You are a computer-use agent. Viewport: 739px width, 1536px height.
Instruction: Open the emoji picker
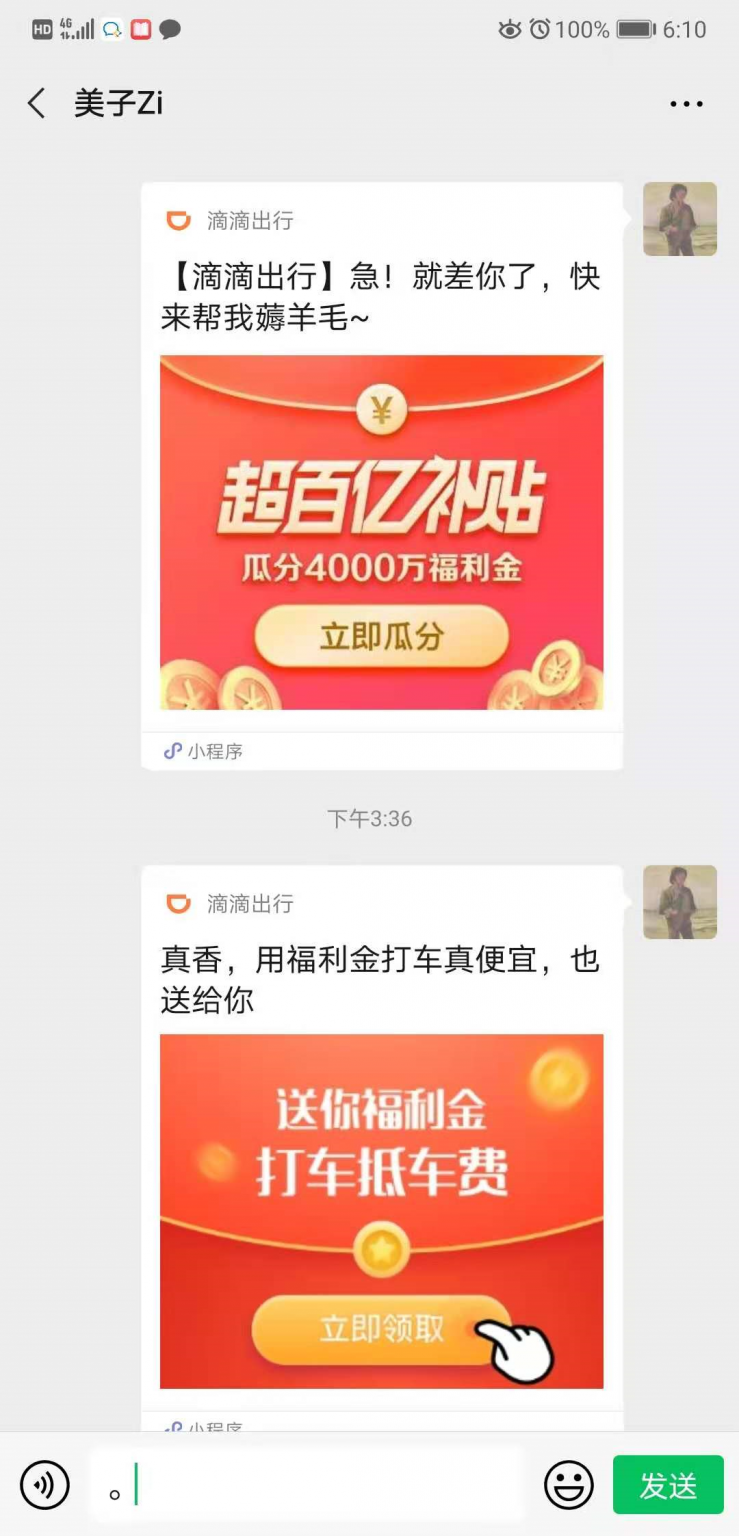(568, 1484)
